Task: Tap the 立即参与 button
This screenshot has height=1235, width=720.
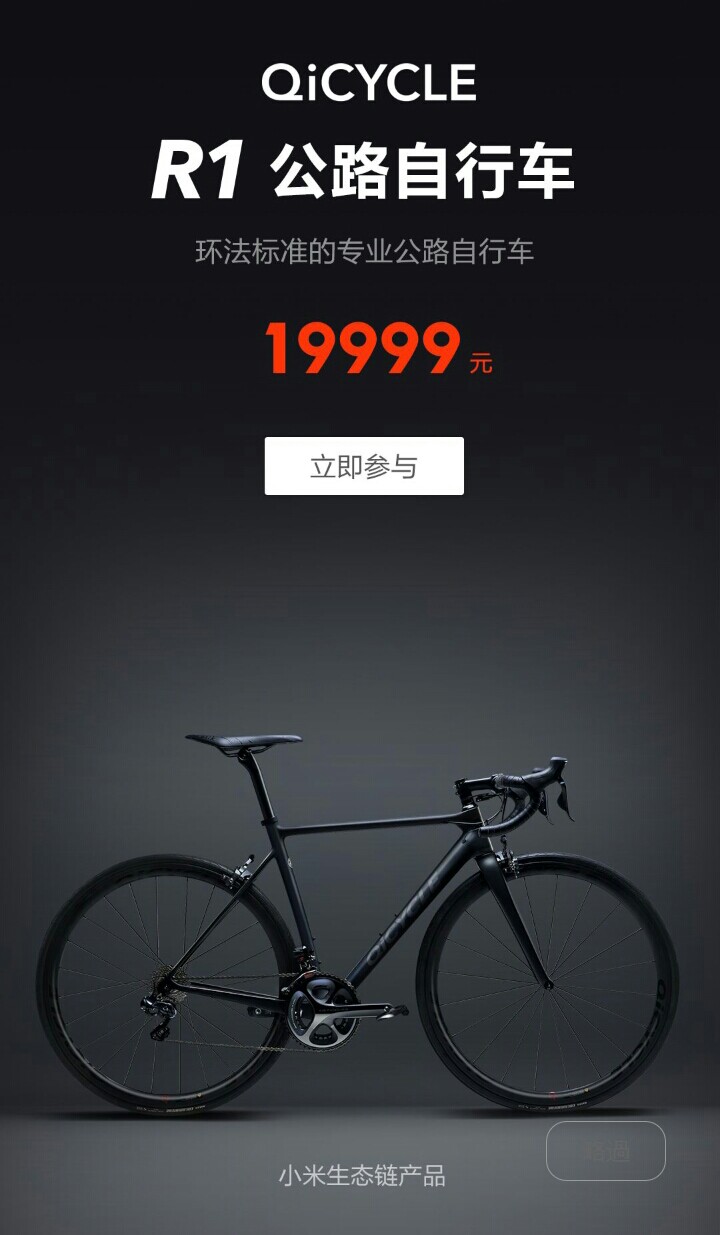Action: pos(364,466)
